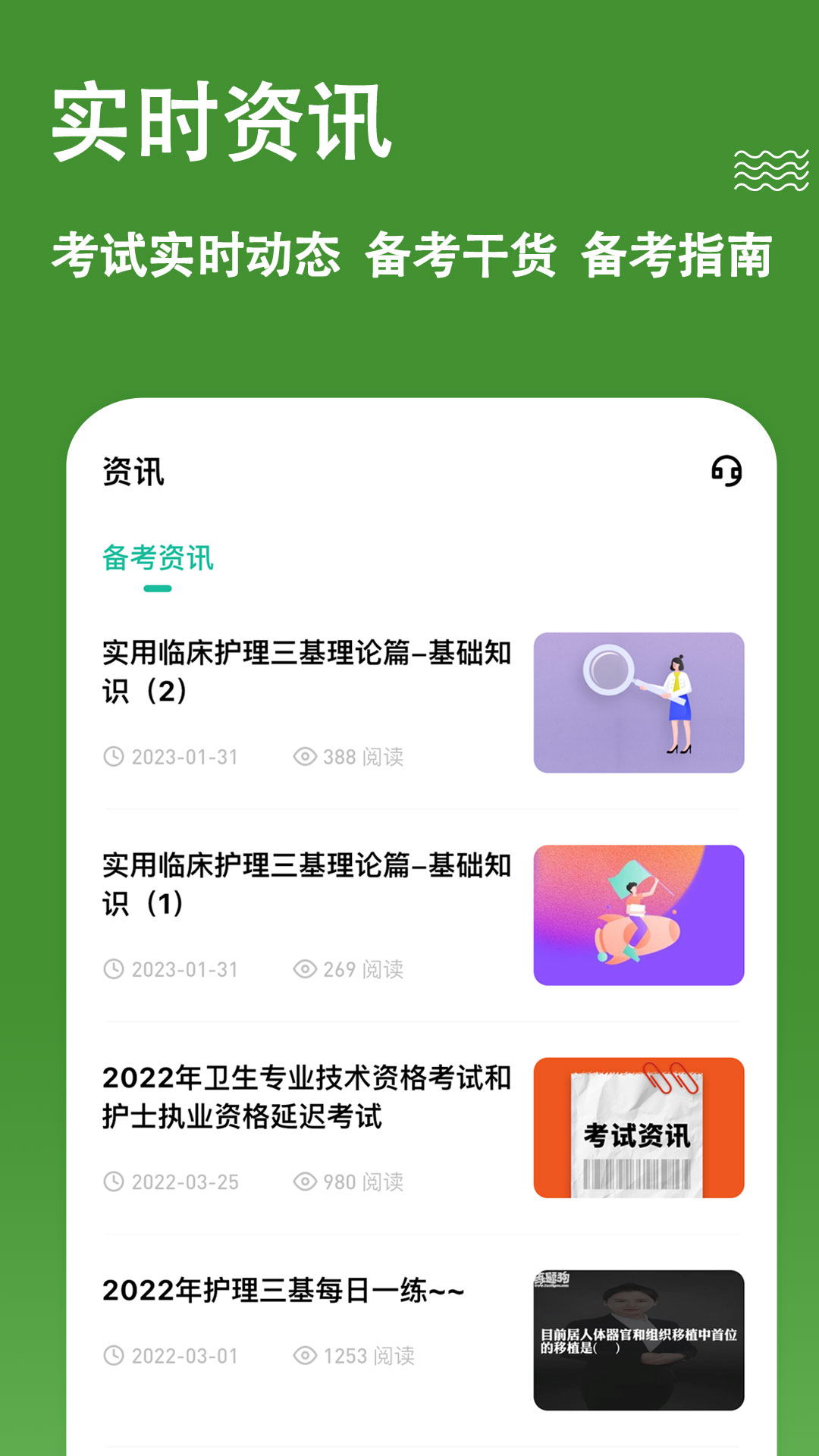Click the eye icon next to 269 阅读
Image resolution: width=819 pixels, height=1456 pixels.
pyautogui.click(x=306, y=968)
